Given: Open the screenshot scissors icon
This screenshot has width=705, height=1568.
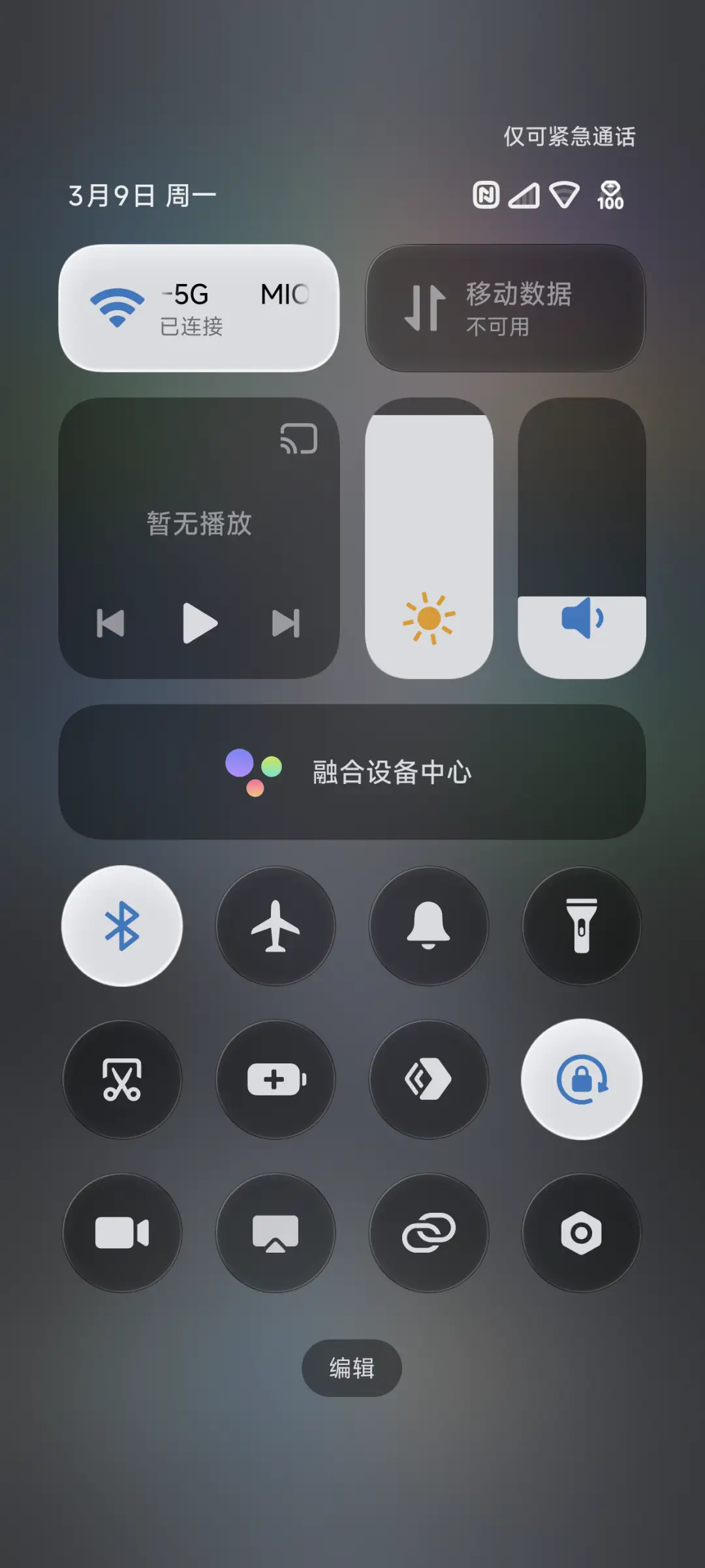Looking at the screenshot, I should 123,1080.
